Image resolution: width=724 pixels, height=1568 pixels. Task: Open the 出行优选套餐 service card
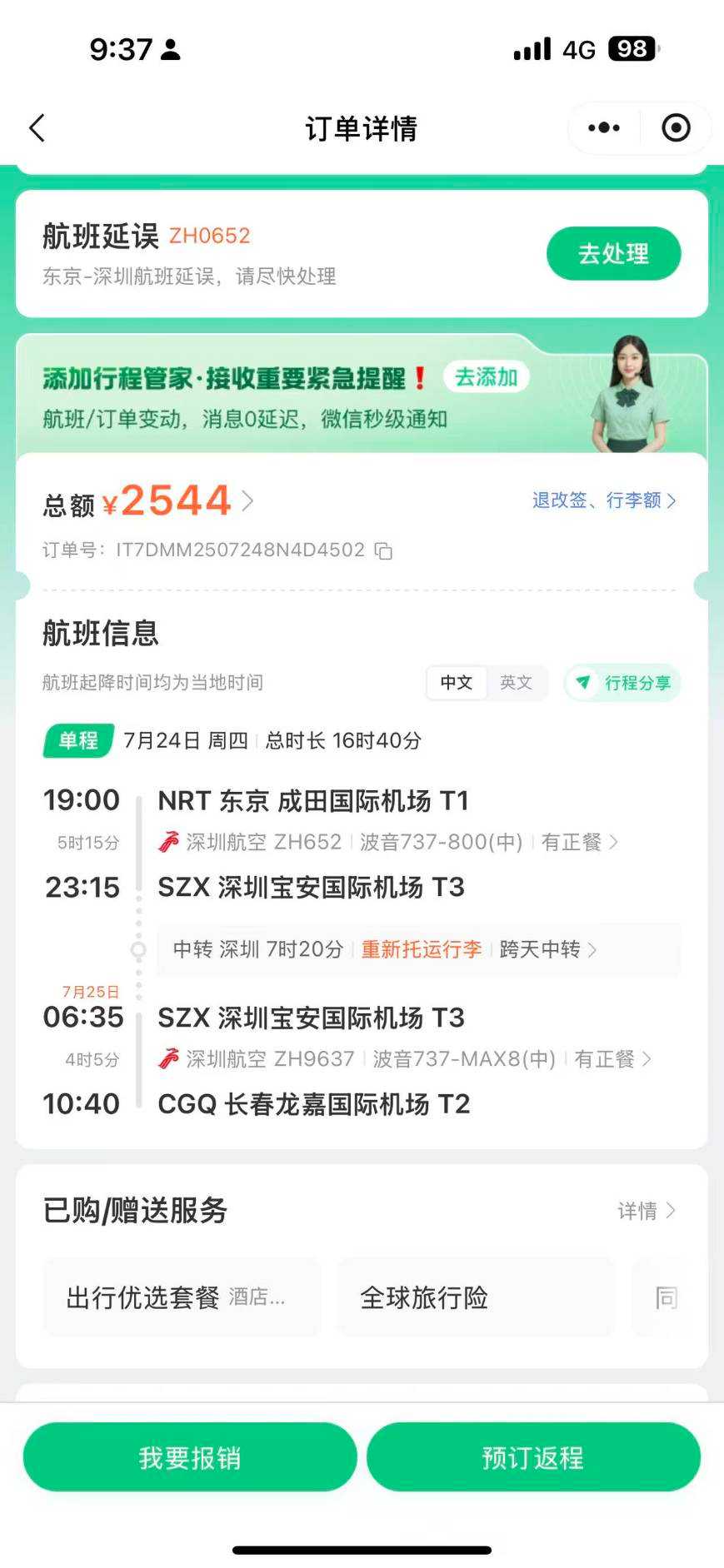click(182, 1297)
